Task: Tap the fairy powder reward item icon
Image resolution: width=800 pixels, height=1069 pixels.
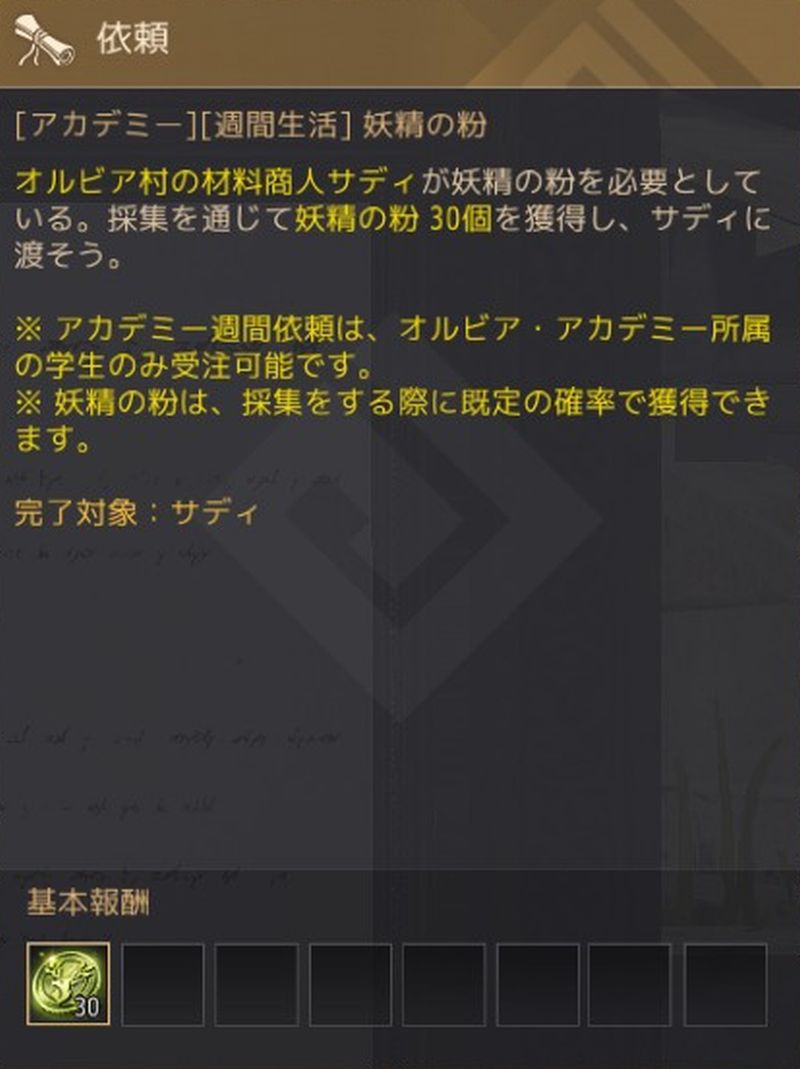Action: [68, 983]
